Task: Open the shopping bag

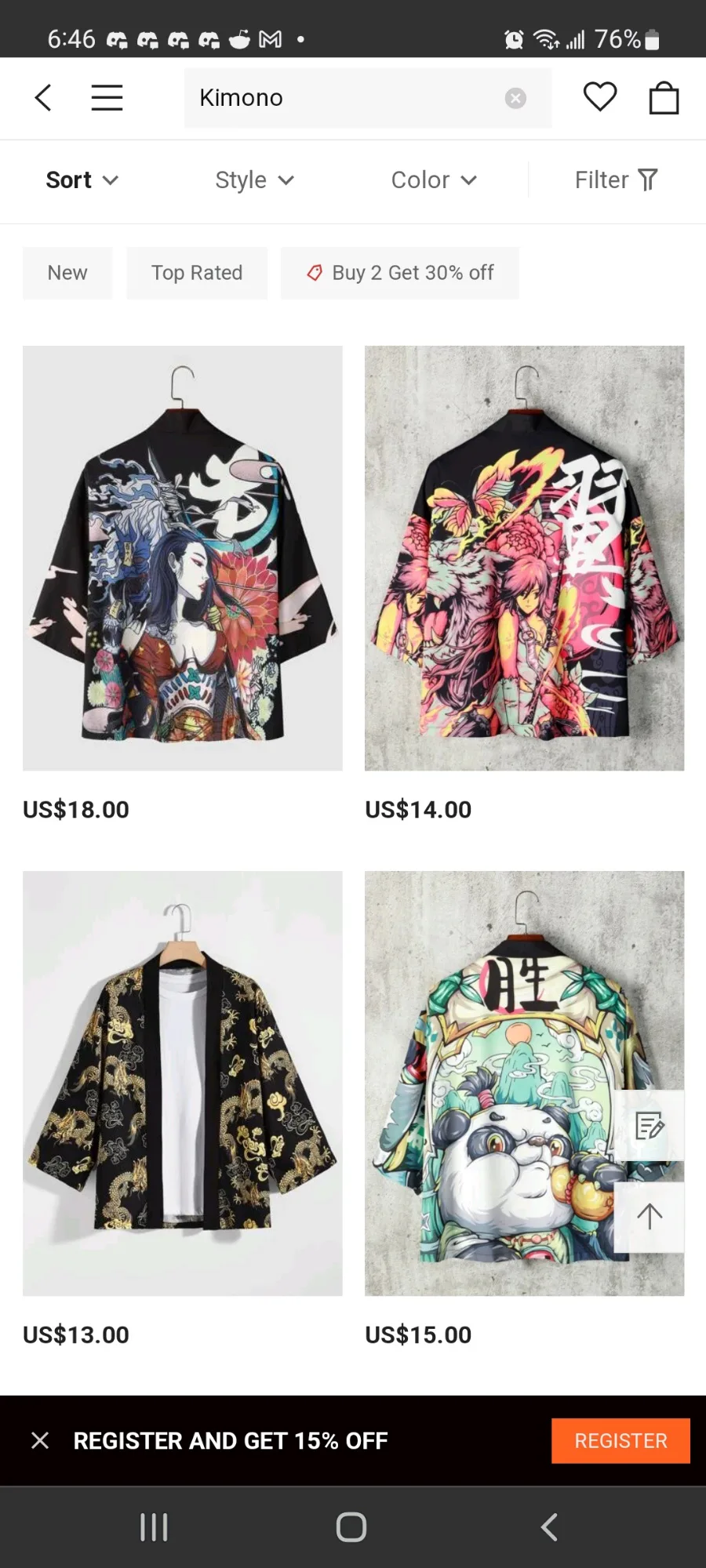Action: (x=664, y=98)
